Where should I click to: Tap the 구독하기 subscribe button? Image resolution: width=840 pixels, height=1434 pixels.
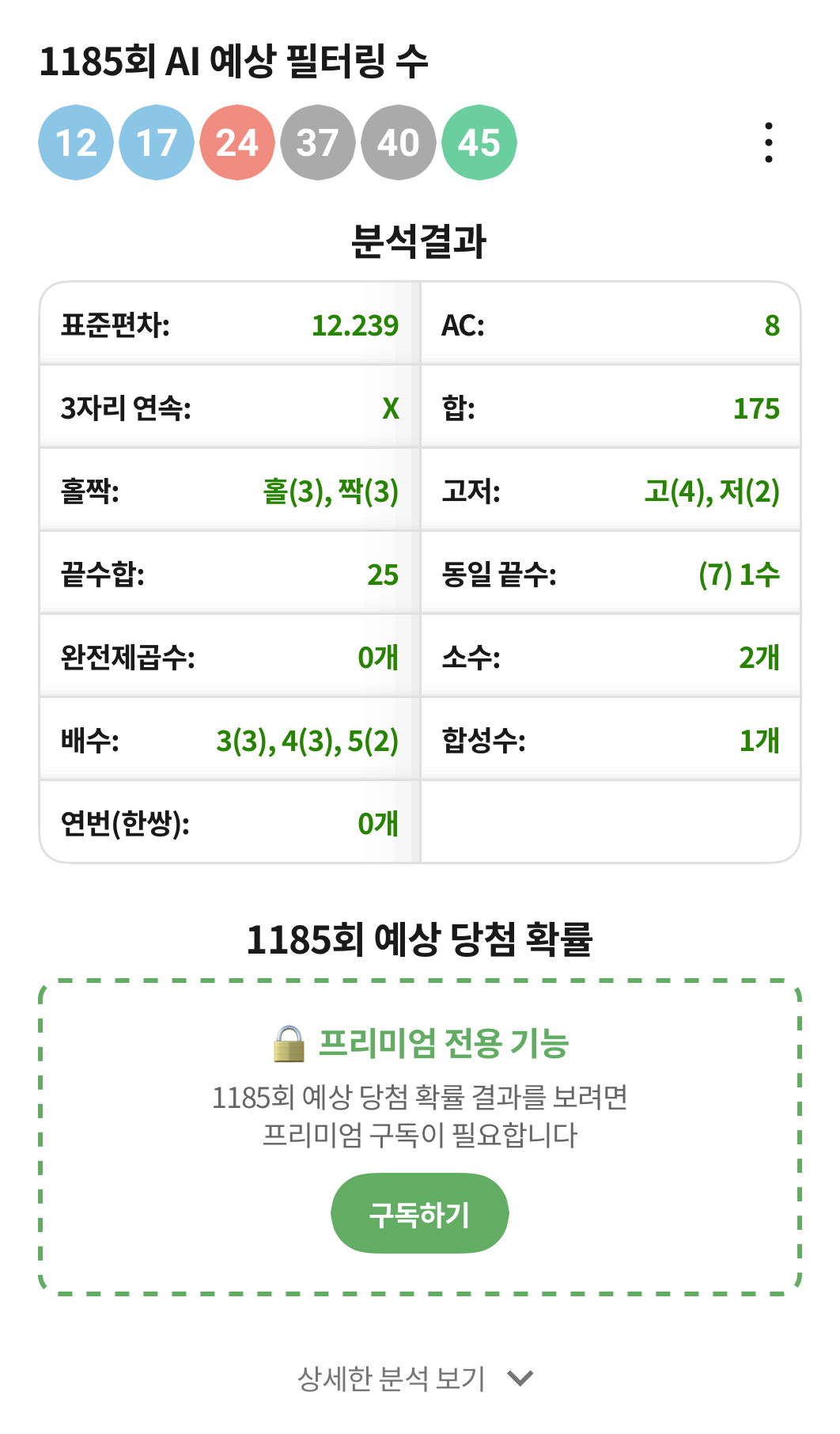click(x=419, y=1213)
